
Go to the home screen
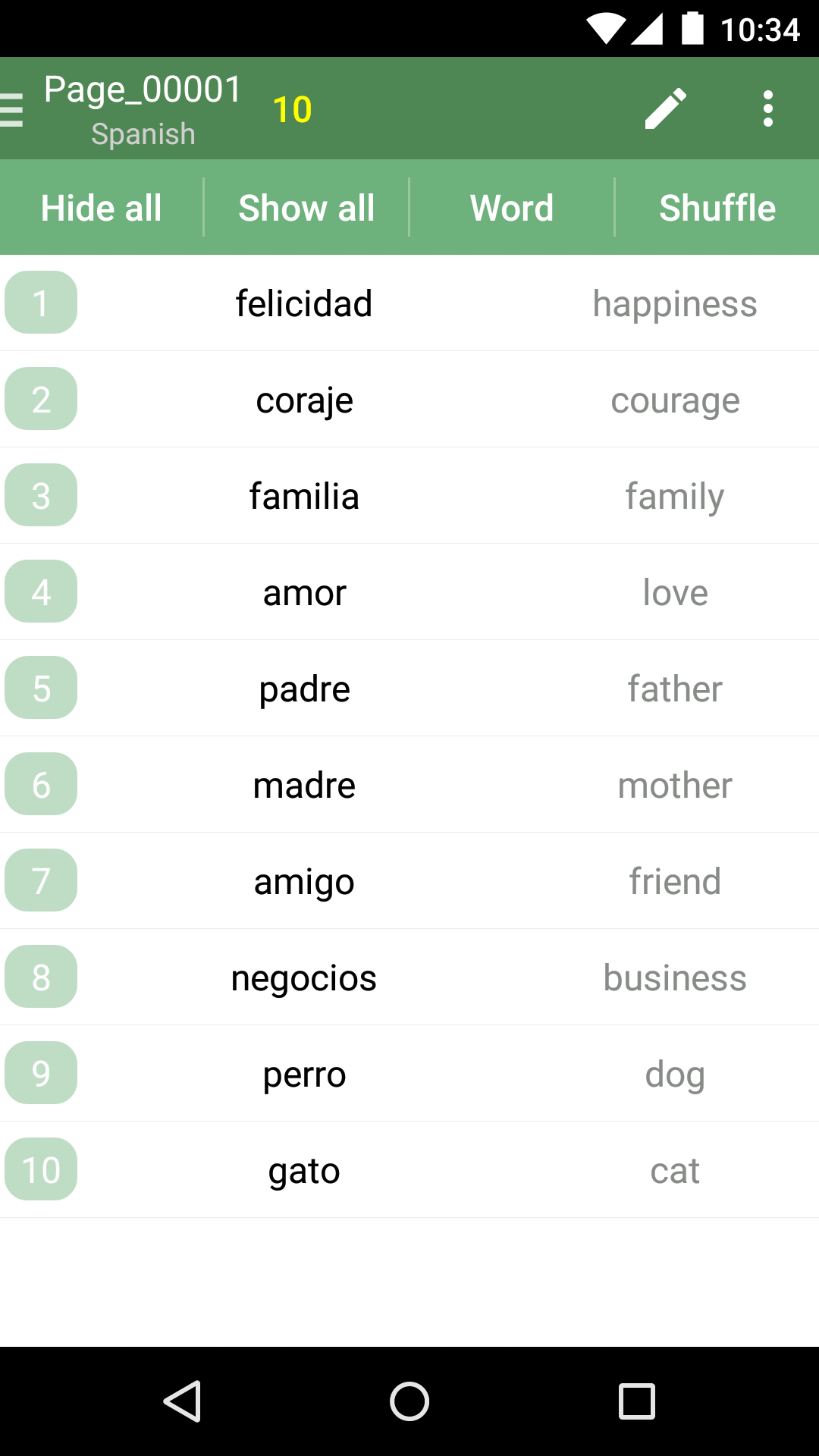click(409, 1401)
